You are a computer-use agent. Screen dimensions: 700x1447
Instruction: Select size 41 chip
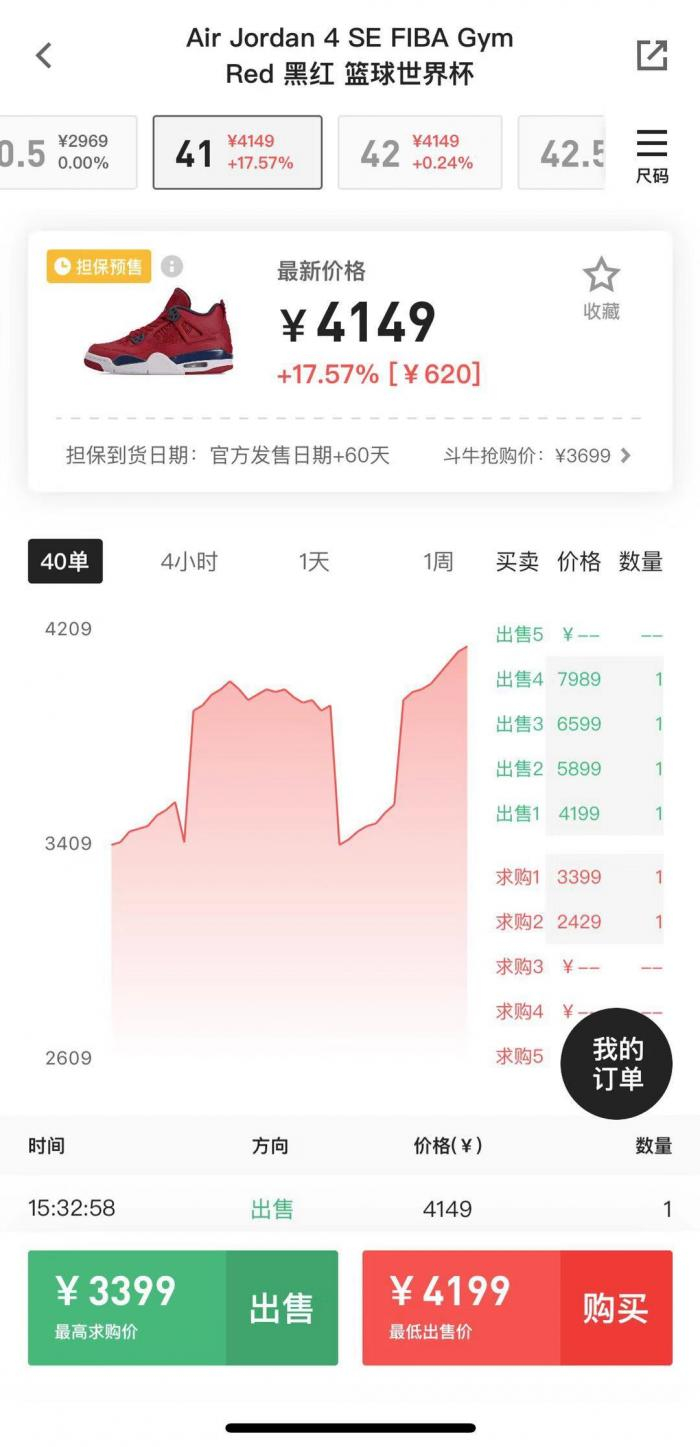pyautogui.click(x=237, y=153)
